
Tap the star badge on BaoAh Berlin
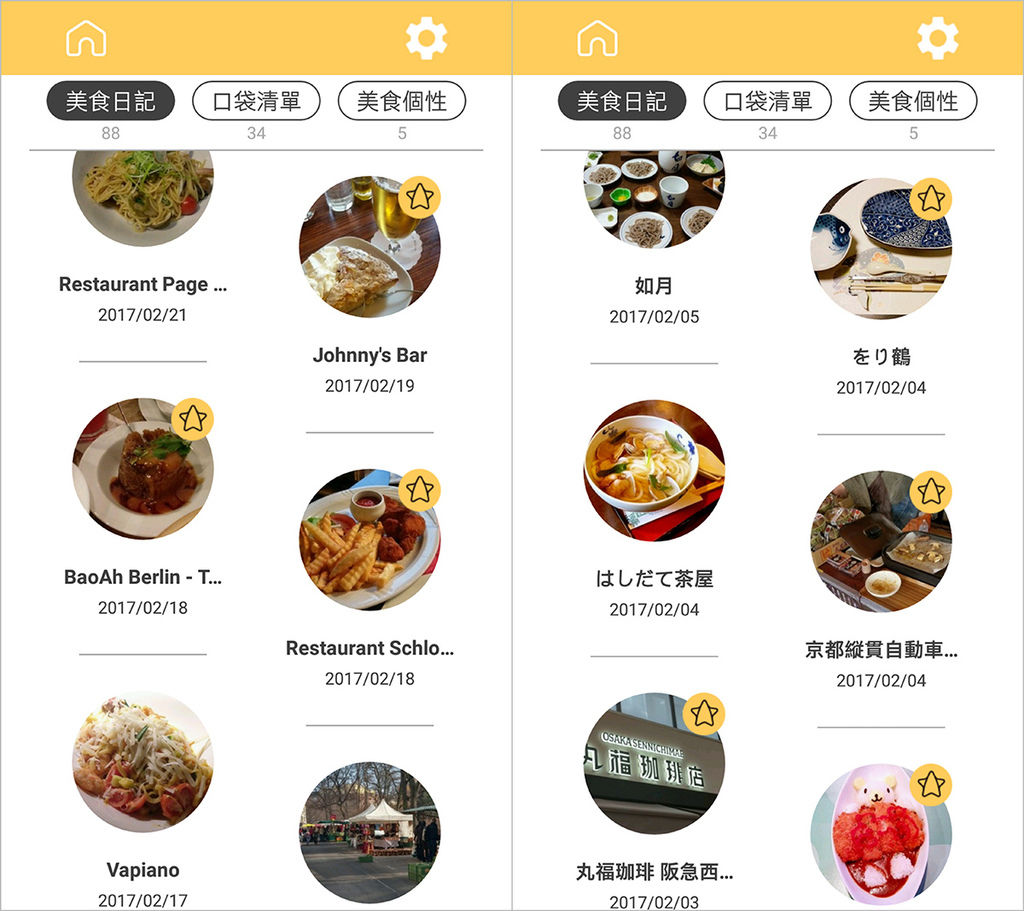click(192, 418)
